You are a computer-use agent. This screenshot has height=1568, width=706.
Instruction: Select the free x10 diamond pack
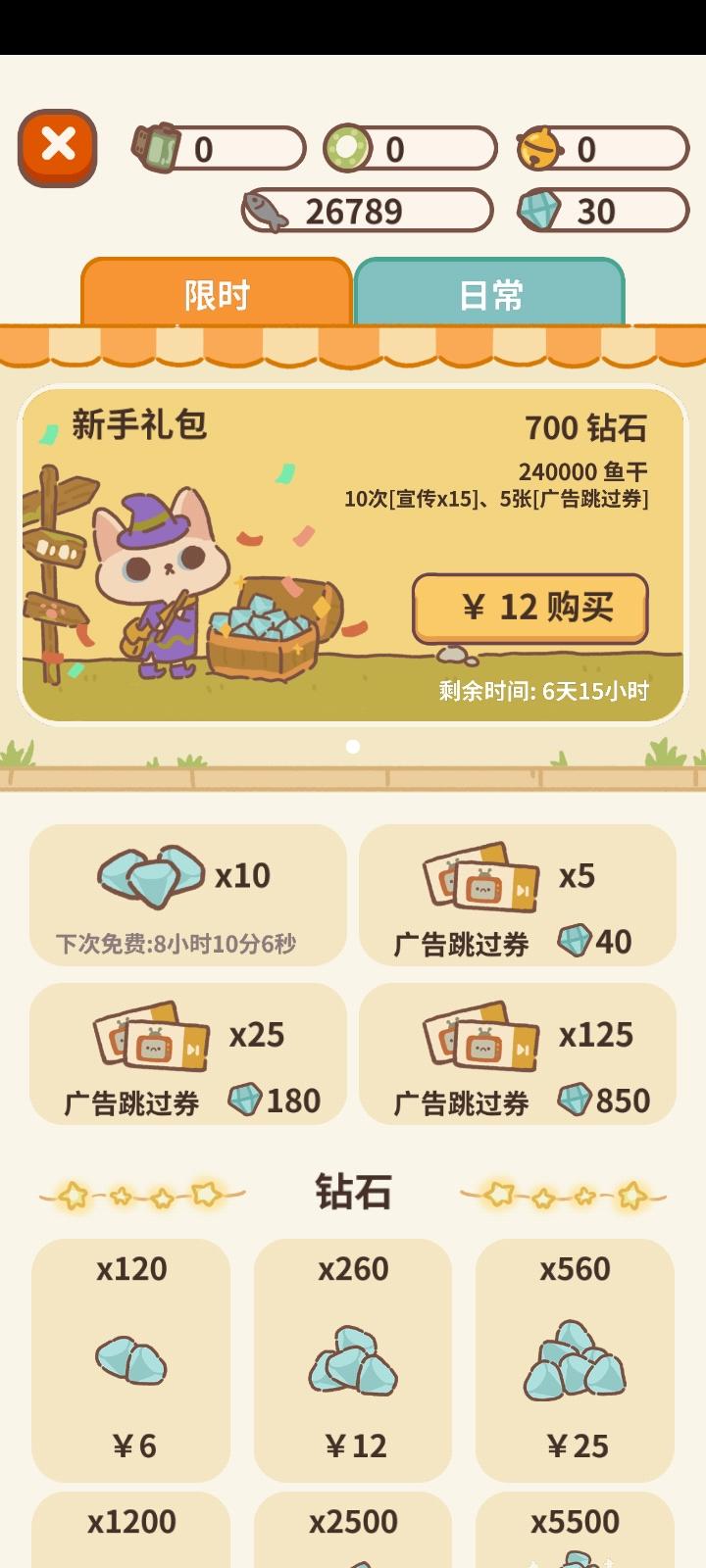pyautogui.click(x=186, y=894)
